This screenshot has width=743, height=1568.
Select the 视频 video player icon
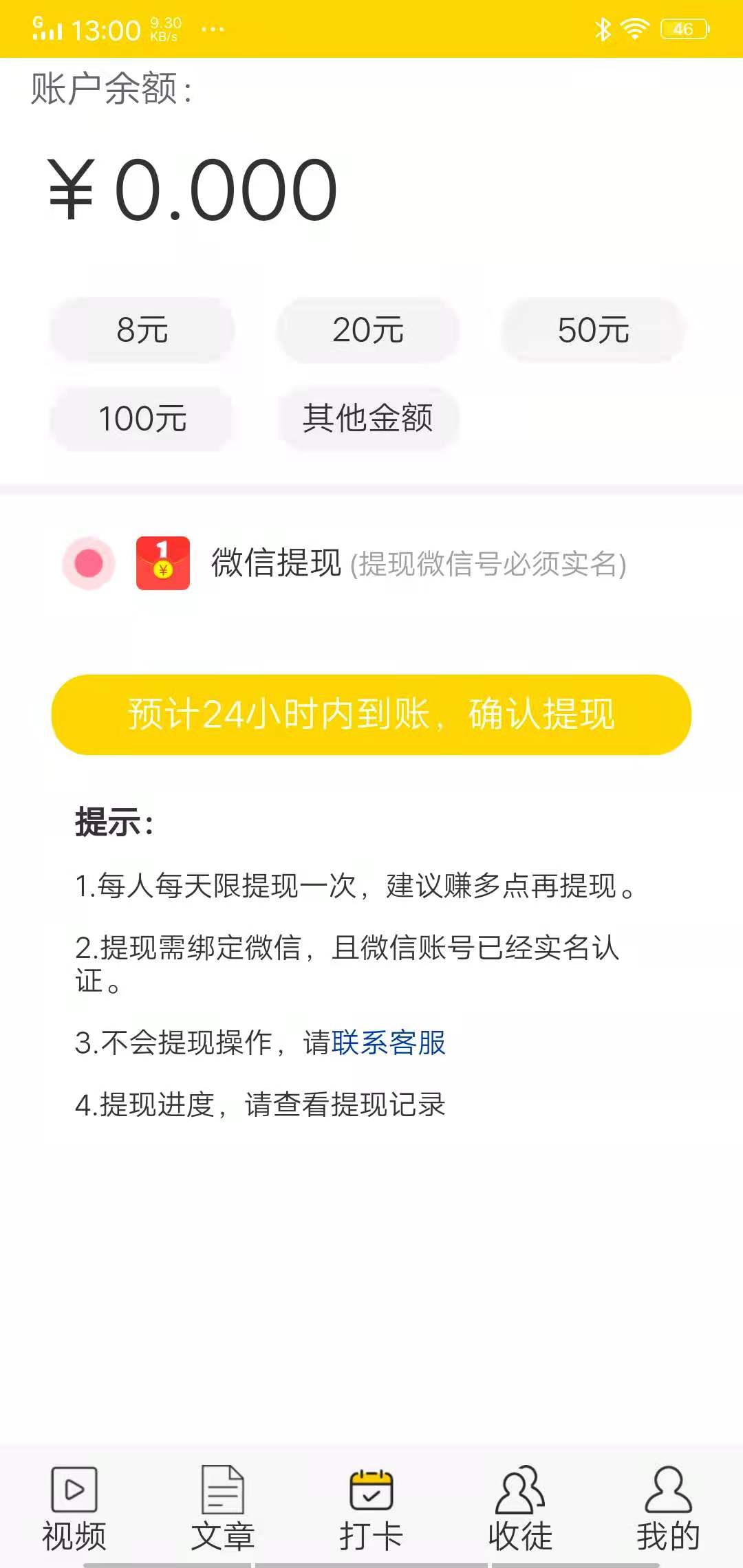(x=74, y=1489)
